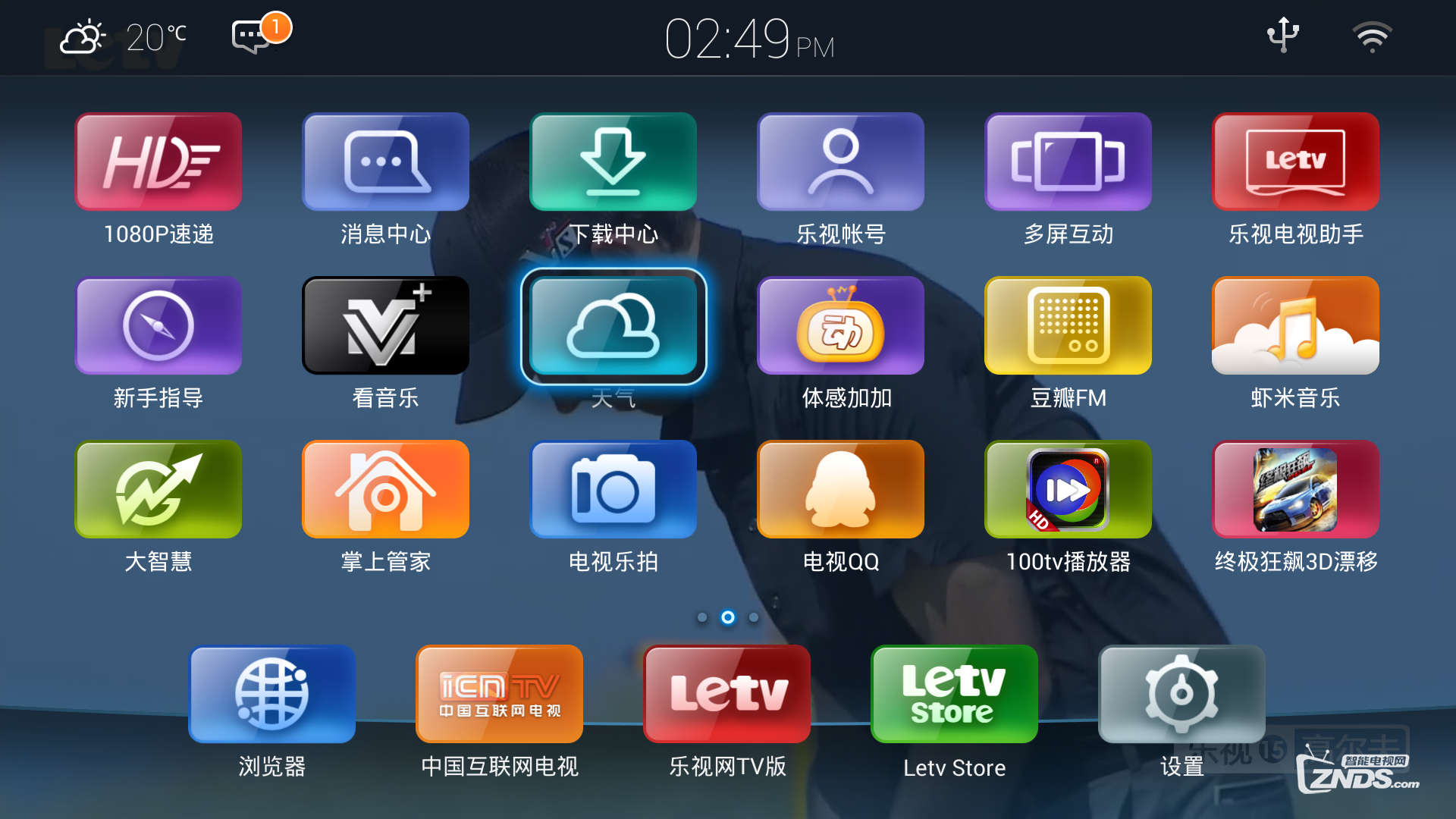
Task: Open 豆瓣FM radio app
Action: point(1068,325)
